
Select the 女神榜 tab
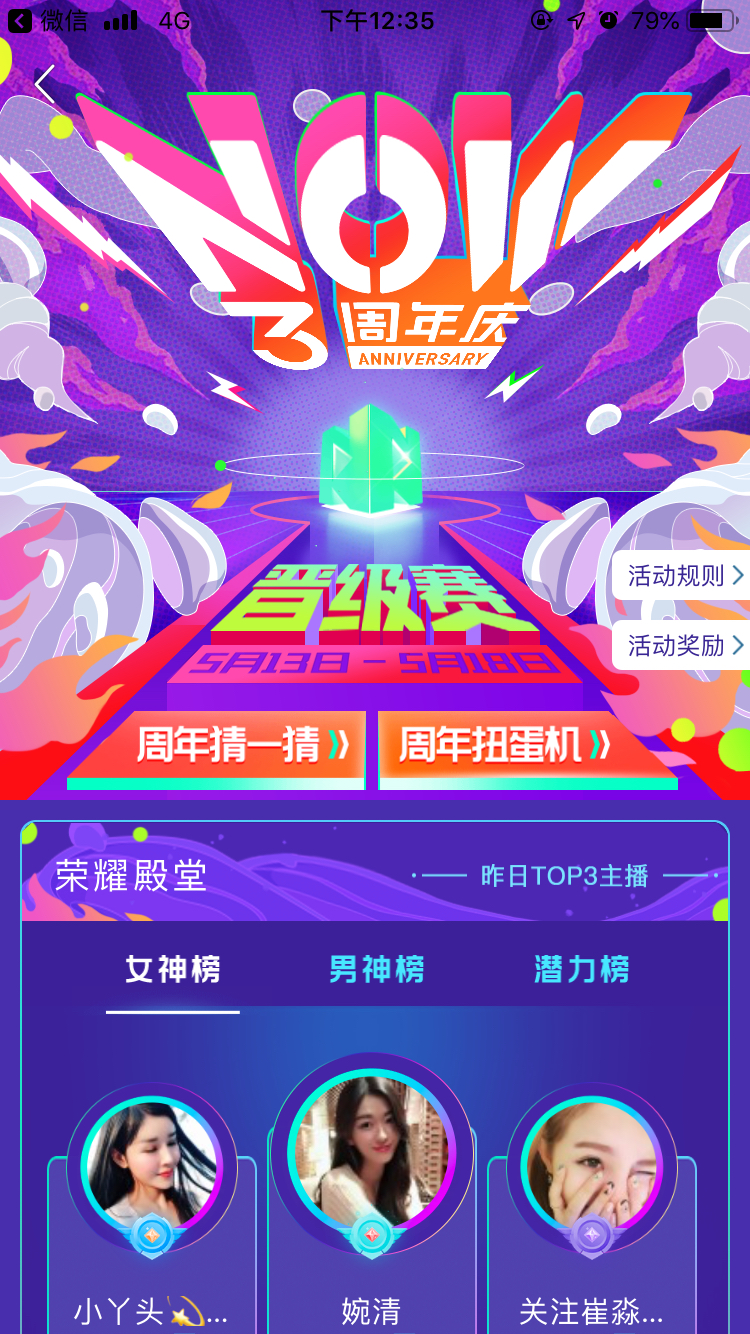pyautogui.click(x=173, y=969)
